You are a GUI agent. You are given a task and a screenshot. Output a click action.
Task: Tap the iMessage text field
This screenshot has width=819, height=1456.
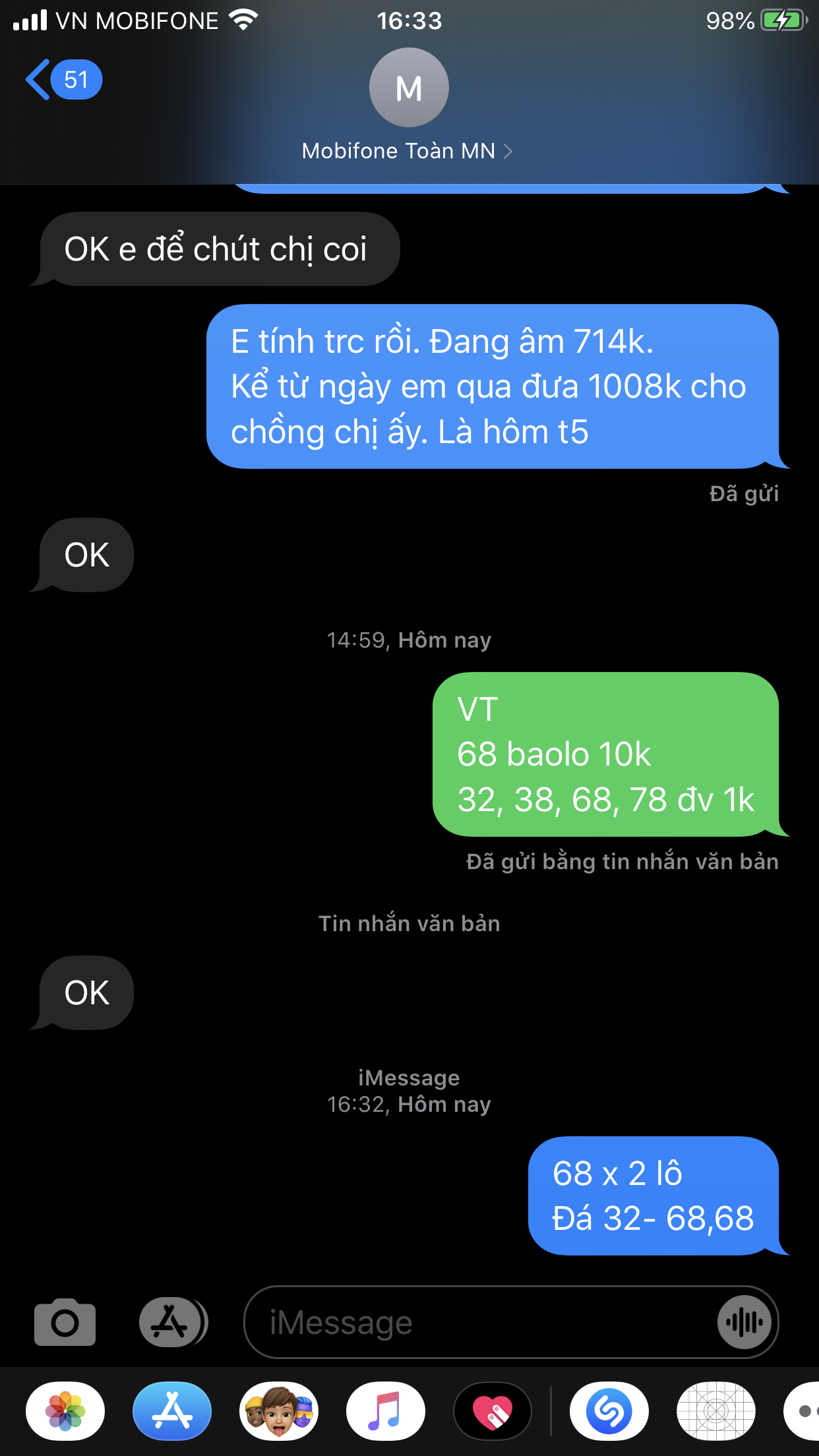coord(478,1322)
